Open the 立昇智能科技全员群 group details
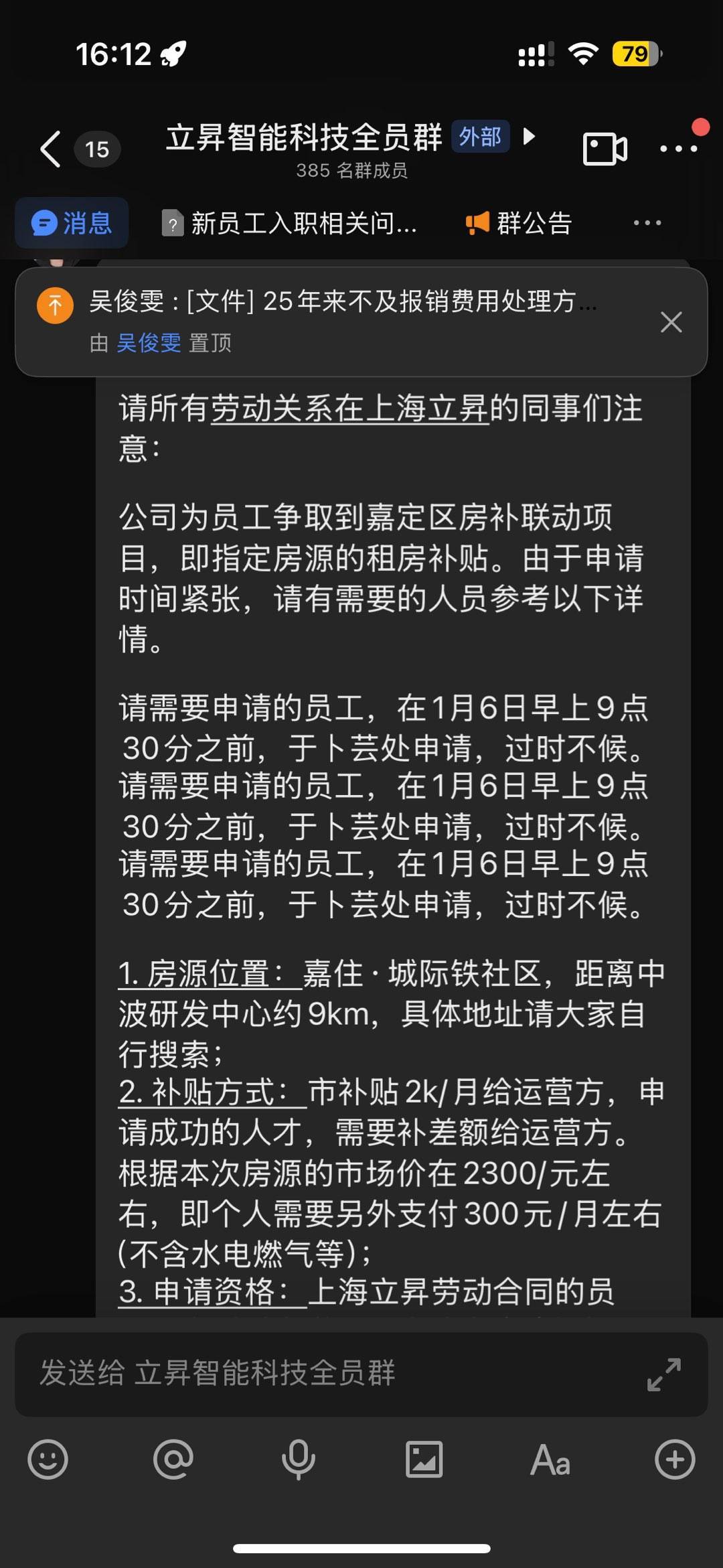Screen dimensions: 723x1568 click(303, 138)
